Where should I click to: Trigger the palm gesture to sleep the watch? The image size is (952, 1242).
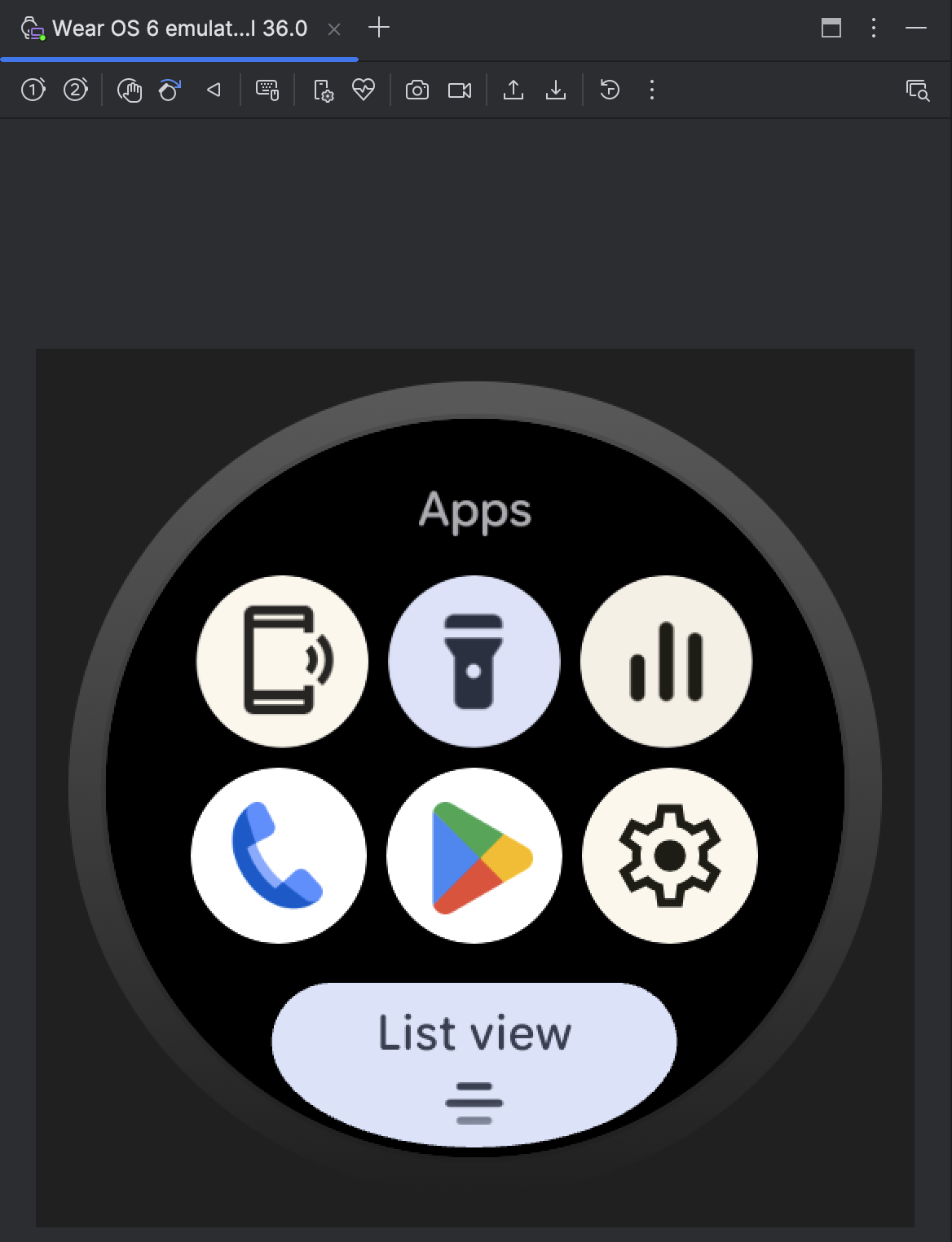pos(130,90)
